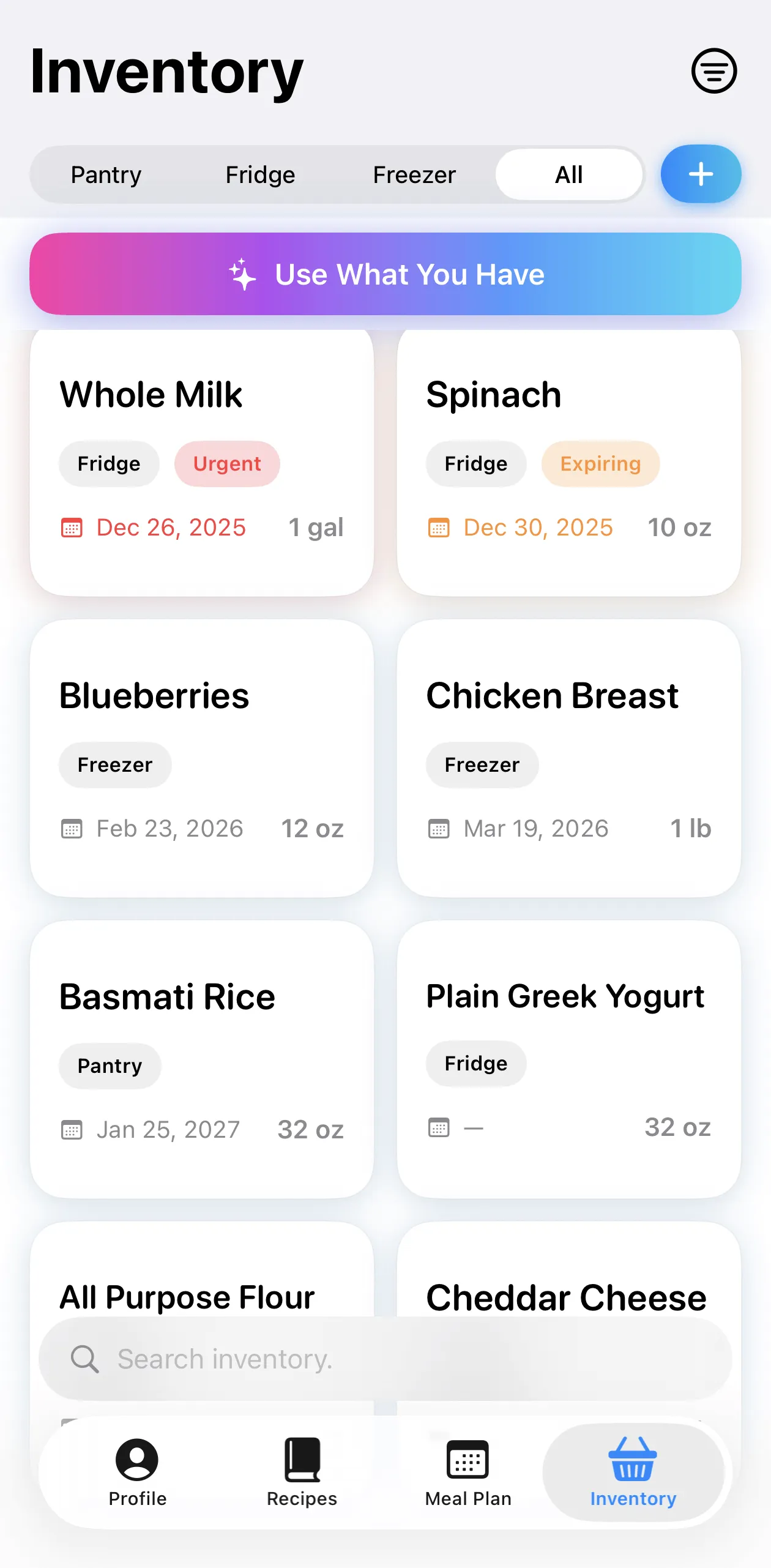The height and width of the screenshot is (1568, 771).
Task: Switch to the Pantry filter tab
Action: click(x=105, y=174)
